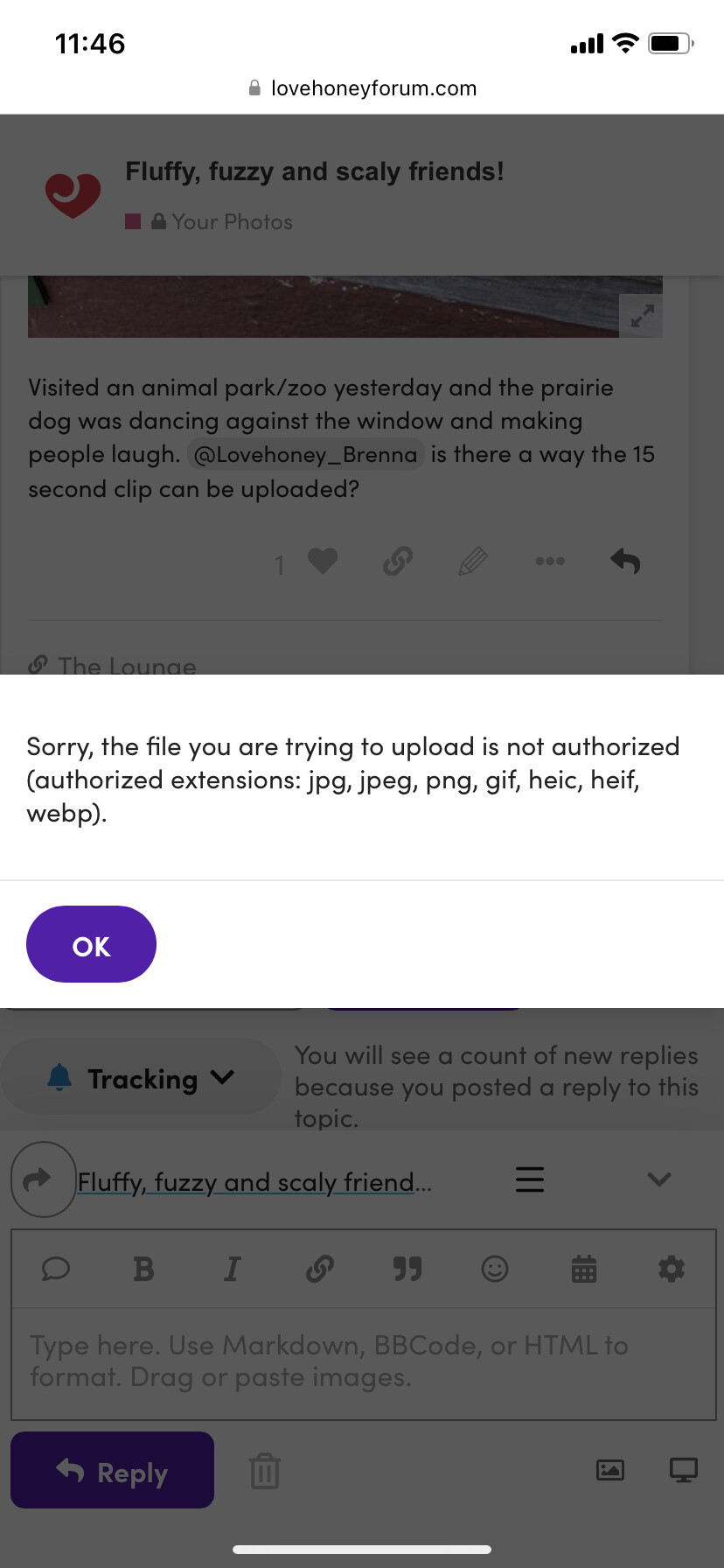Submit the post with the Reply button
This screenshot has height=1568, width=724.
point(112,1472)
